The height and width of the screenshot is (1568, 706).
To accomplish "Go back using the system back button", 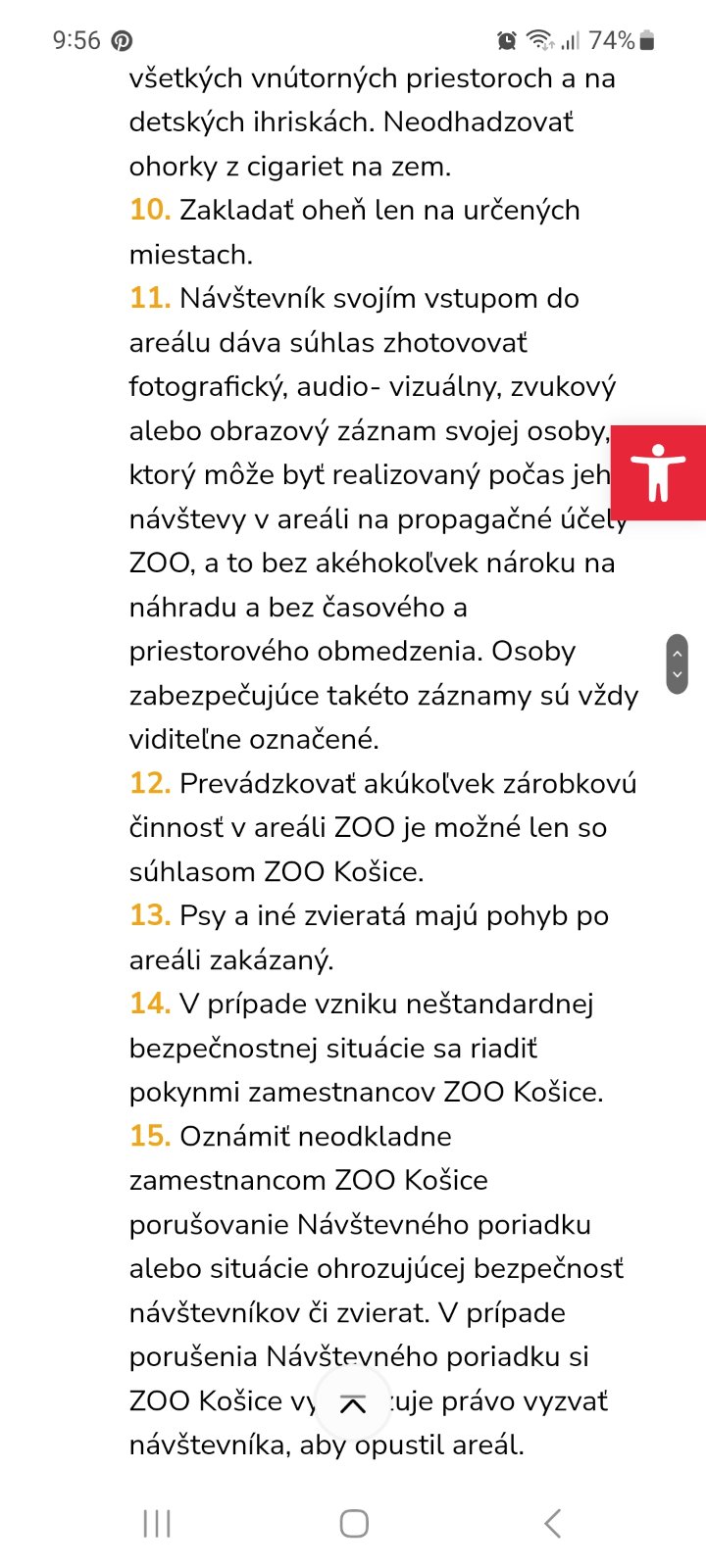I will tap(552, 1523).
